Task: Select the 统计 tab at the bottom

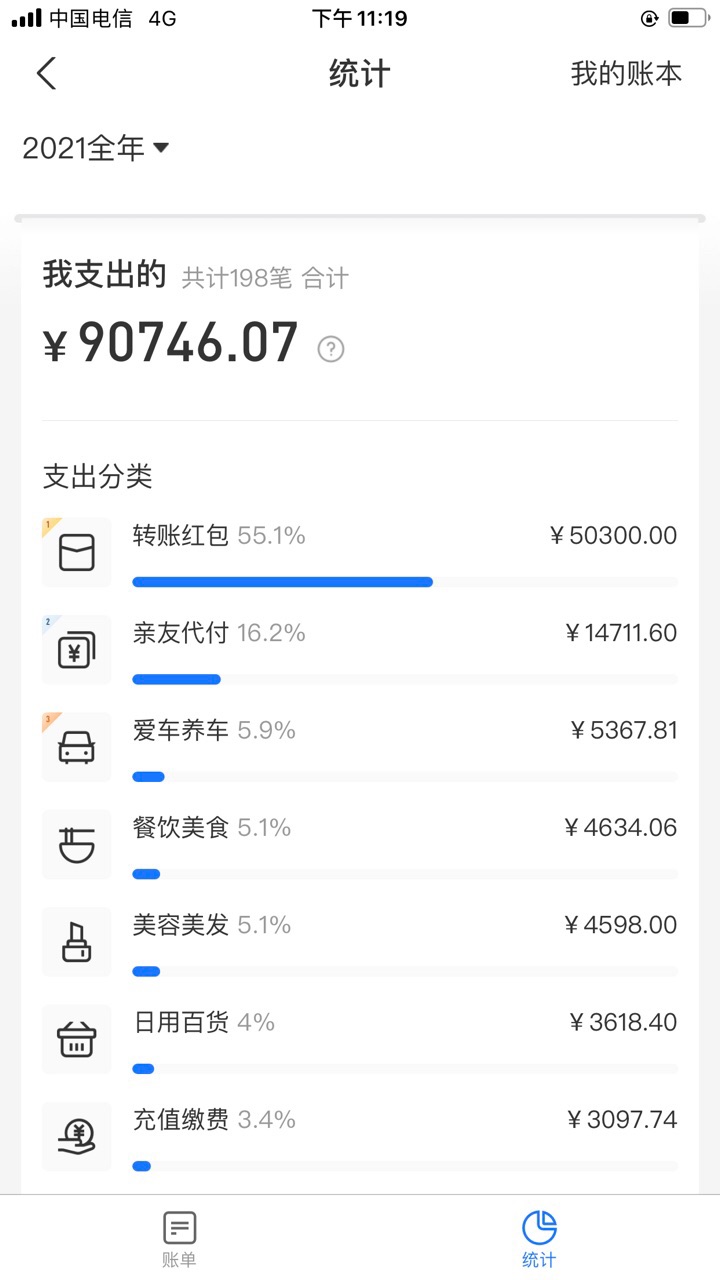Action: (x=540, y=1238)
